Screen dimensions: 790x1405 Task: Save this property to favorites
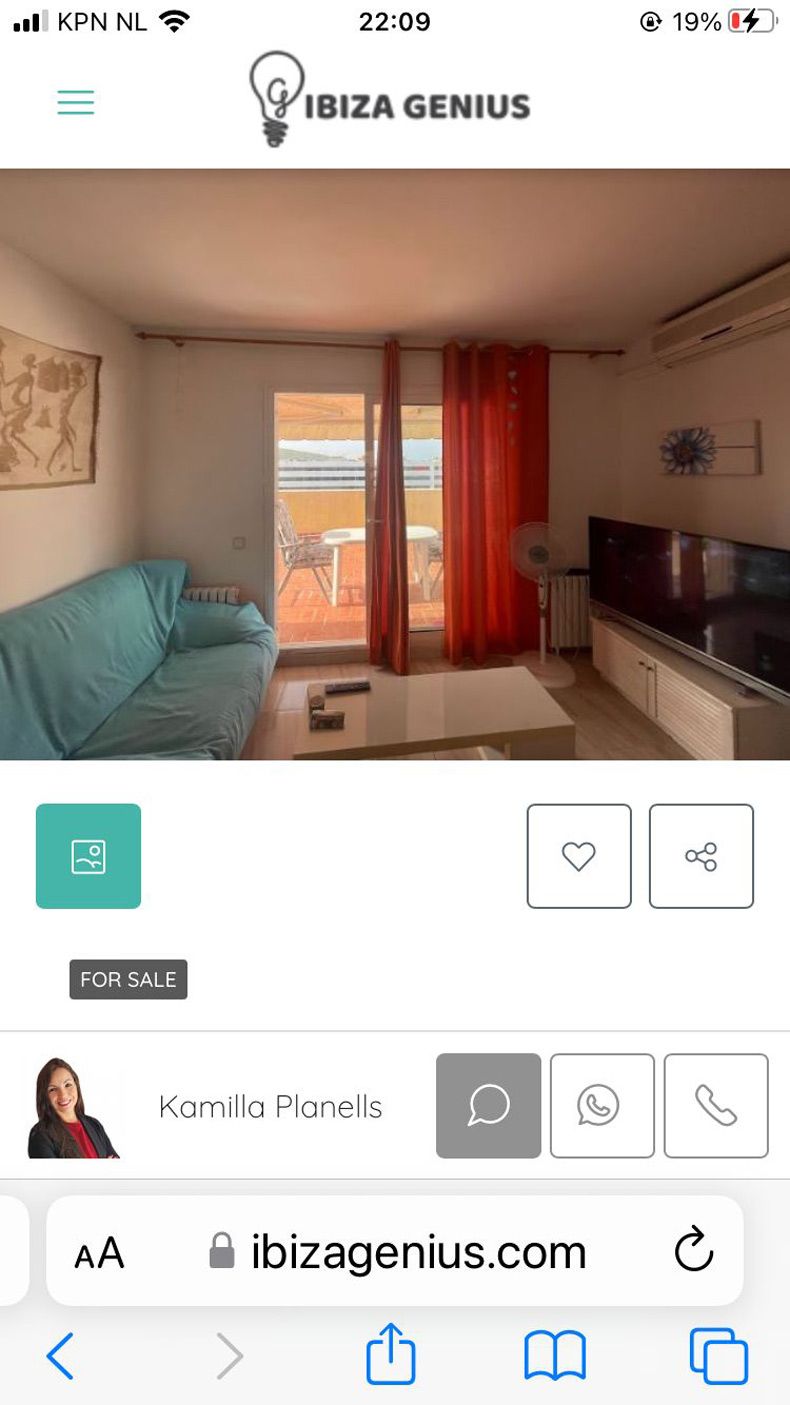tap(579, 856)
